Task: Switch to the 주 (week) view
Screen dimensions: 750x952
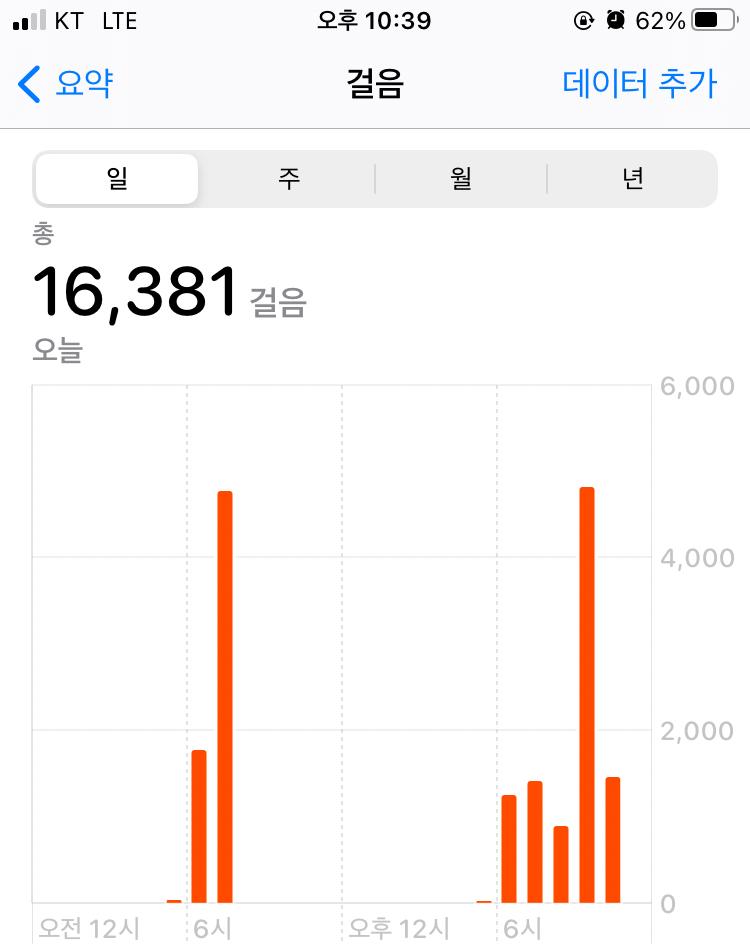Action: coord(289,179)
